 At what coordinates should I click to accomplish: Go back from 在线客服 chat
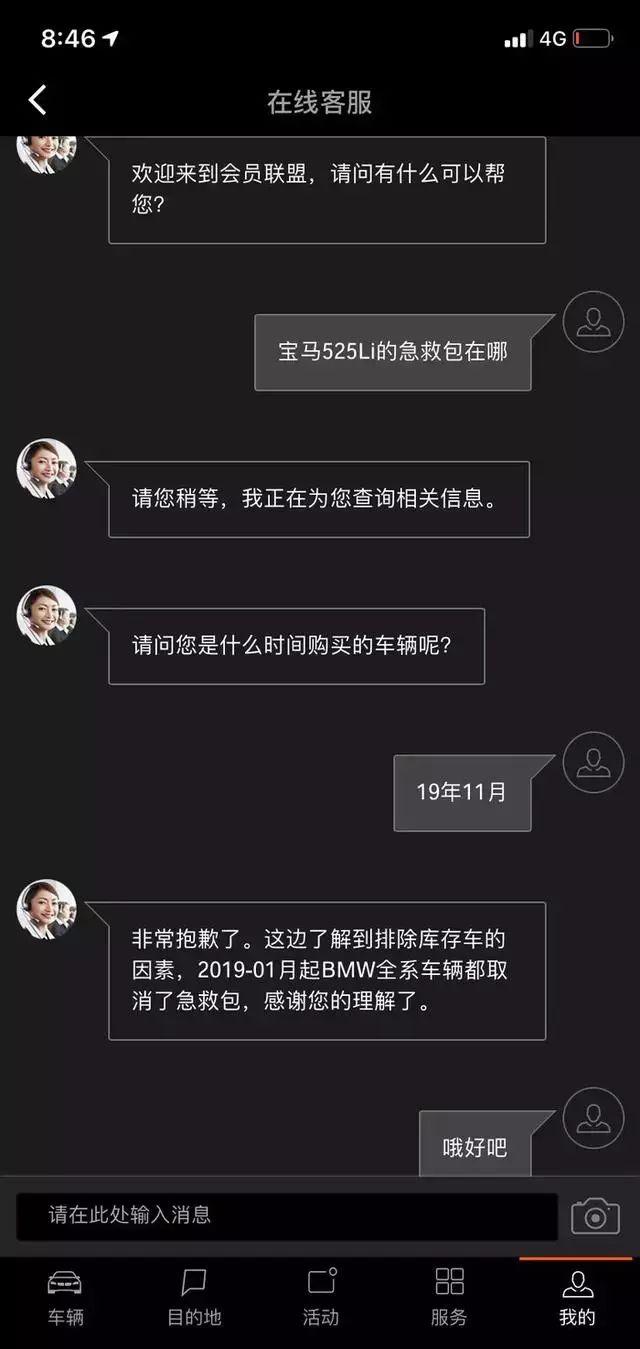click(37, 101)
